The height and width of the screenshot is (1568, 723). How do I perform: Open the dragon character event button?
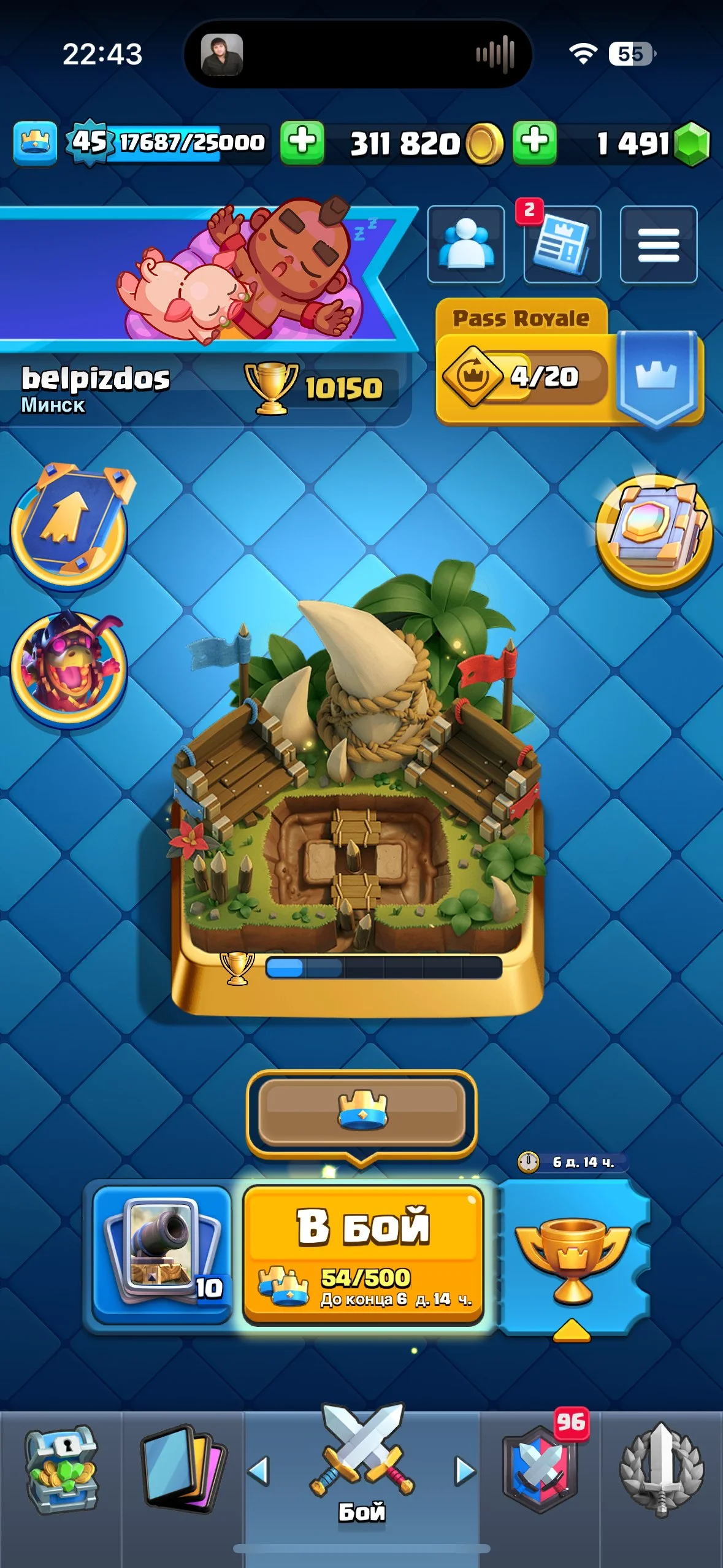[69, 667]
